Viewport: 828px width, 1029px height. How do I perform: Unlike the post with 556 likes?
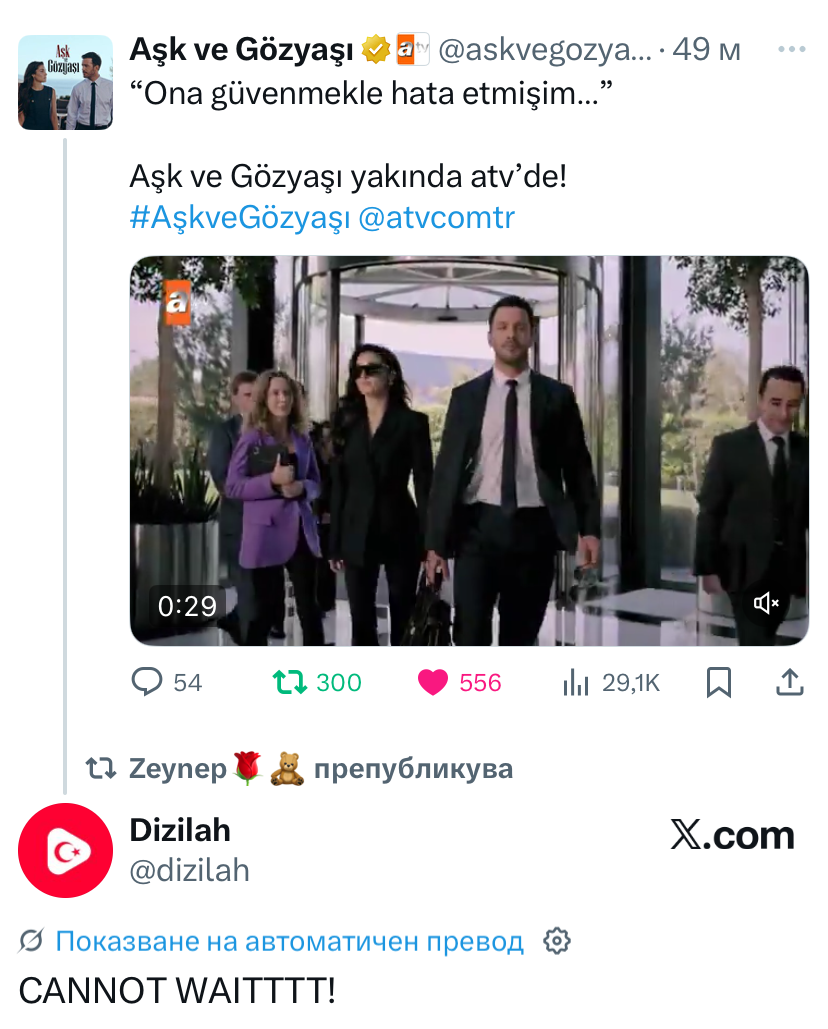click(x=433, y=683)
